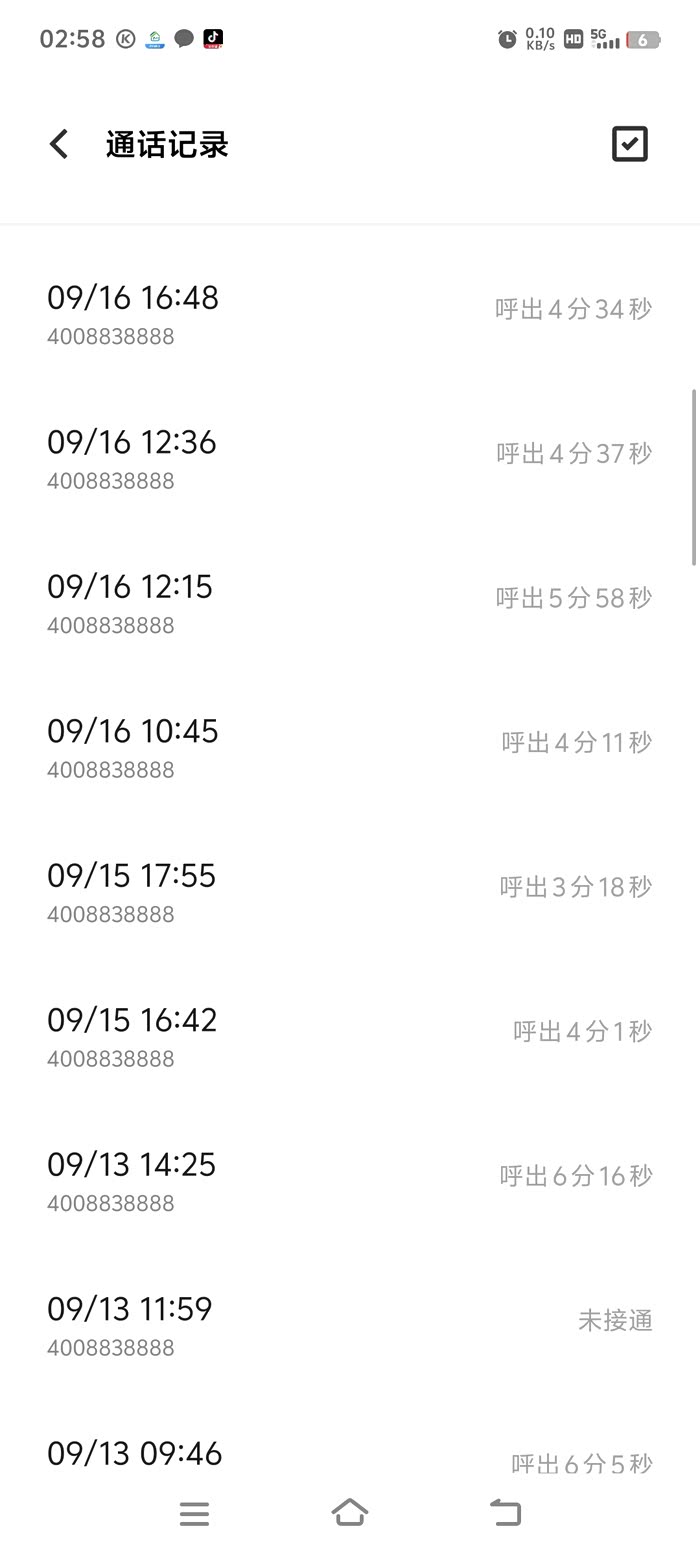Go back from the call log screen
700x1555 pixels.
pos(59,144)
